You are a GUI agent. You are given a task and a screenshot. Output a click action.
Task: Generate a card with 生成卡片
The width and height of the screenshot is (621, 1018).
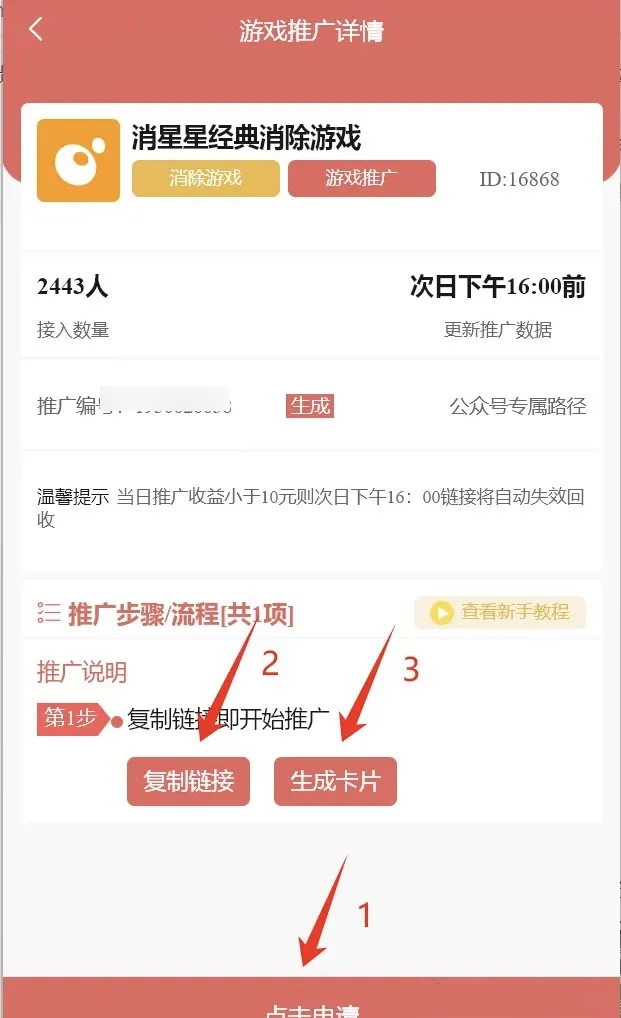335,781
